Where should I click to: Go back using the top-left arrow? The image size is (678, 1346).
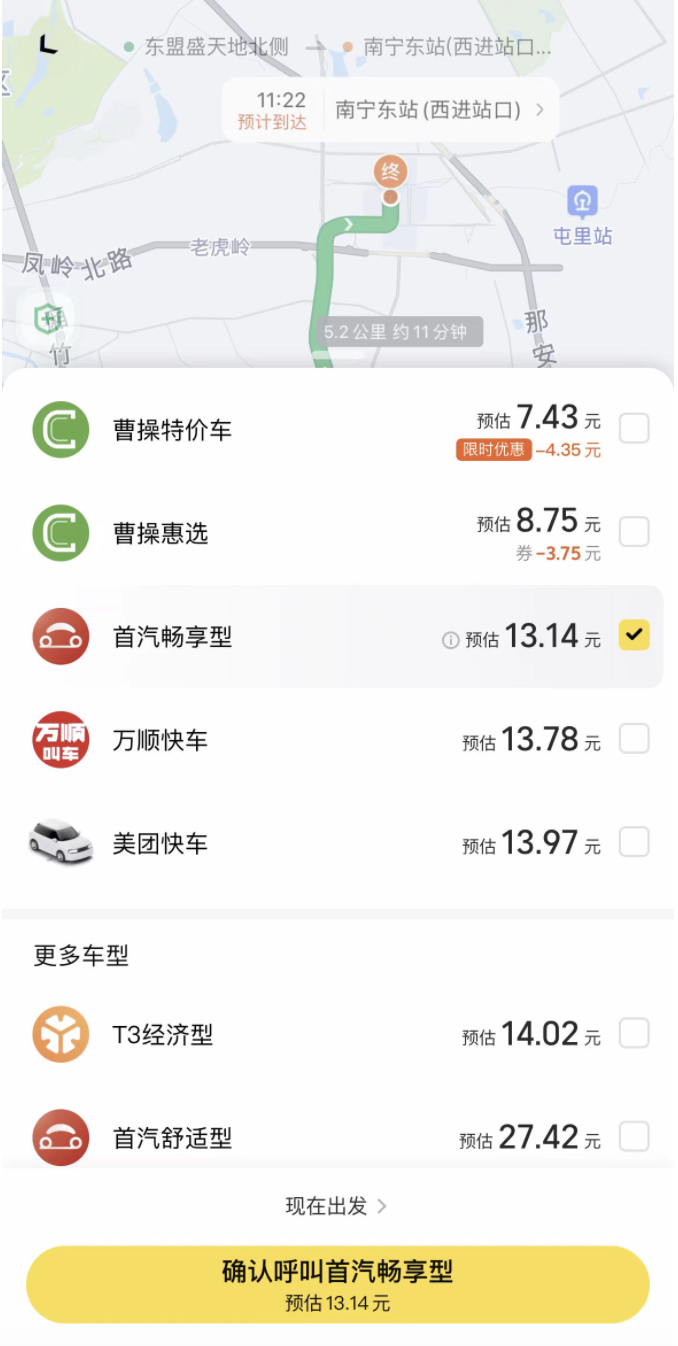click(48, 45)
